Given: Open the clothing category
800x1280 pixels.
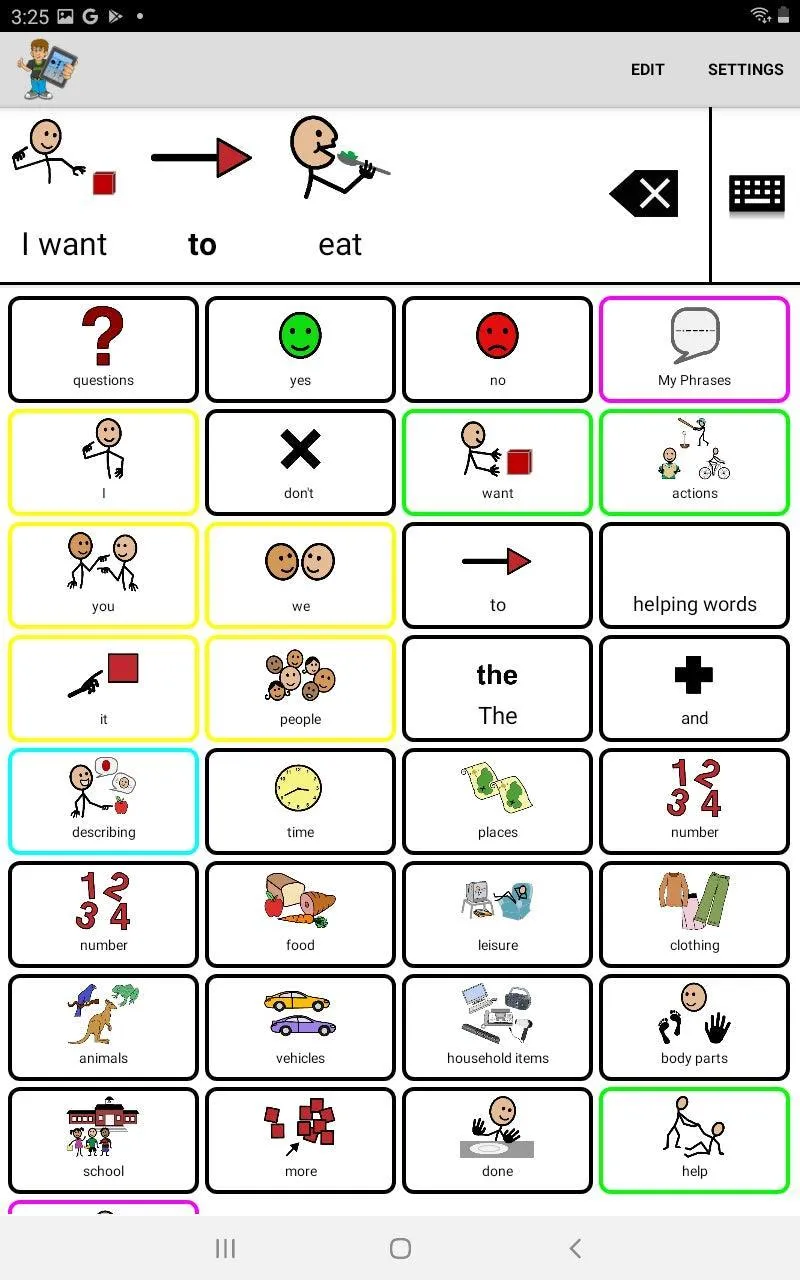Looking at the screenshot, I should pos(694,914).
